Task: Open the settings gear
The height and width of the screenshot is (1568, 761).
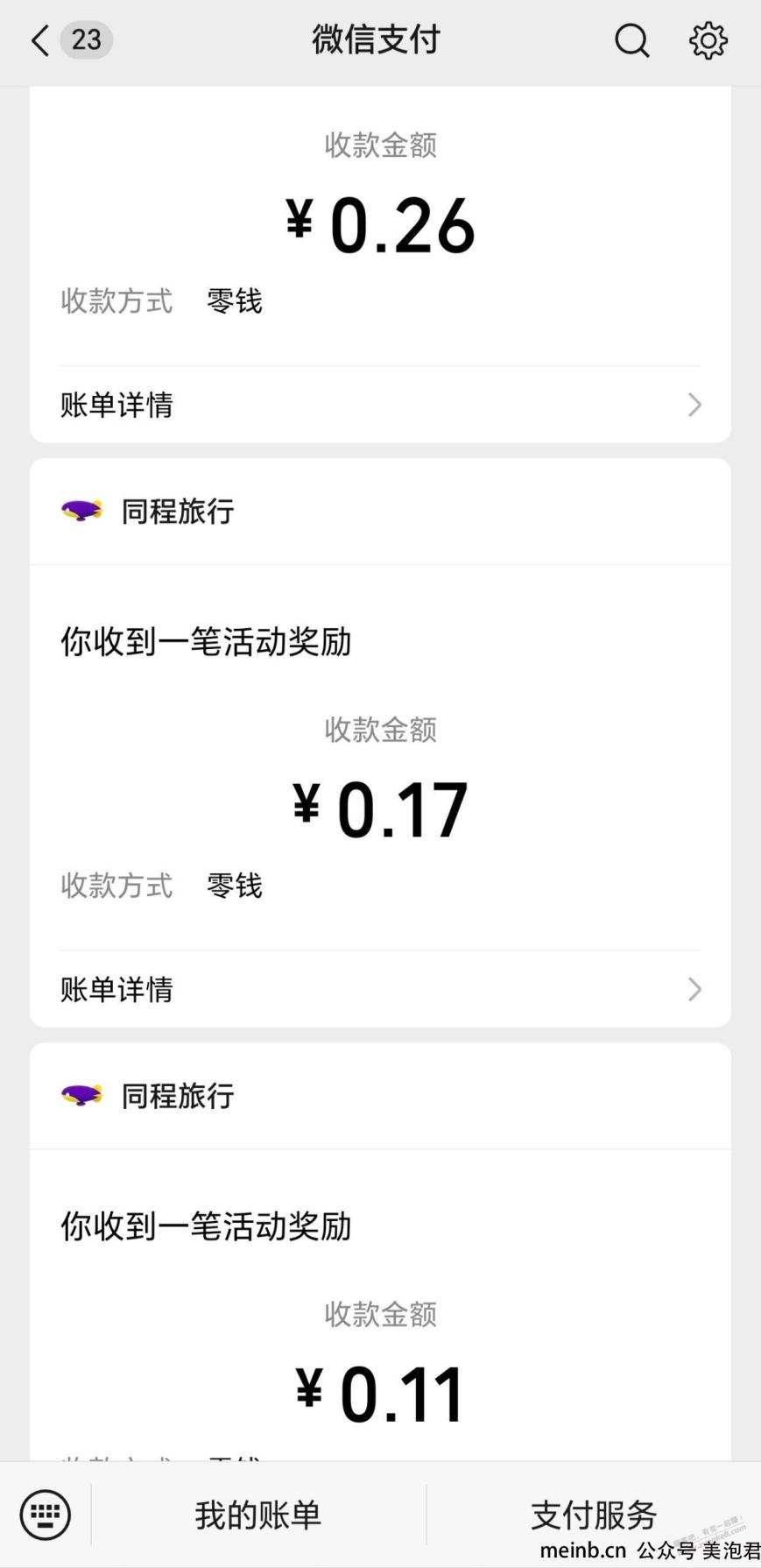Action: (x=708, y=40)
